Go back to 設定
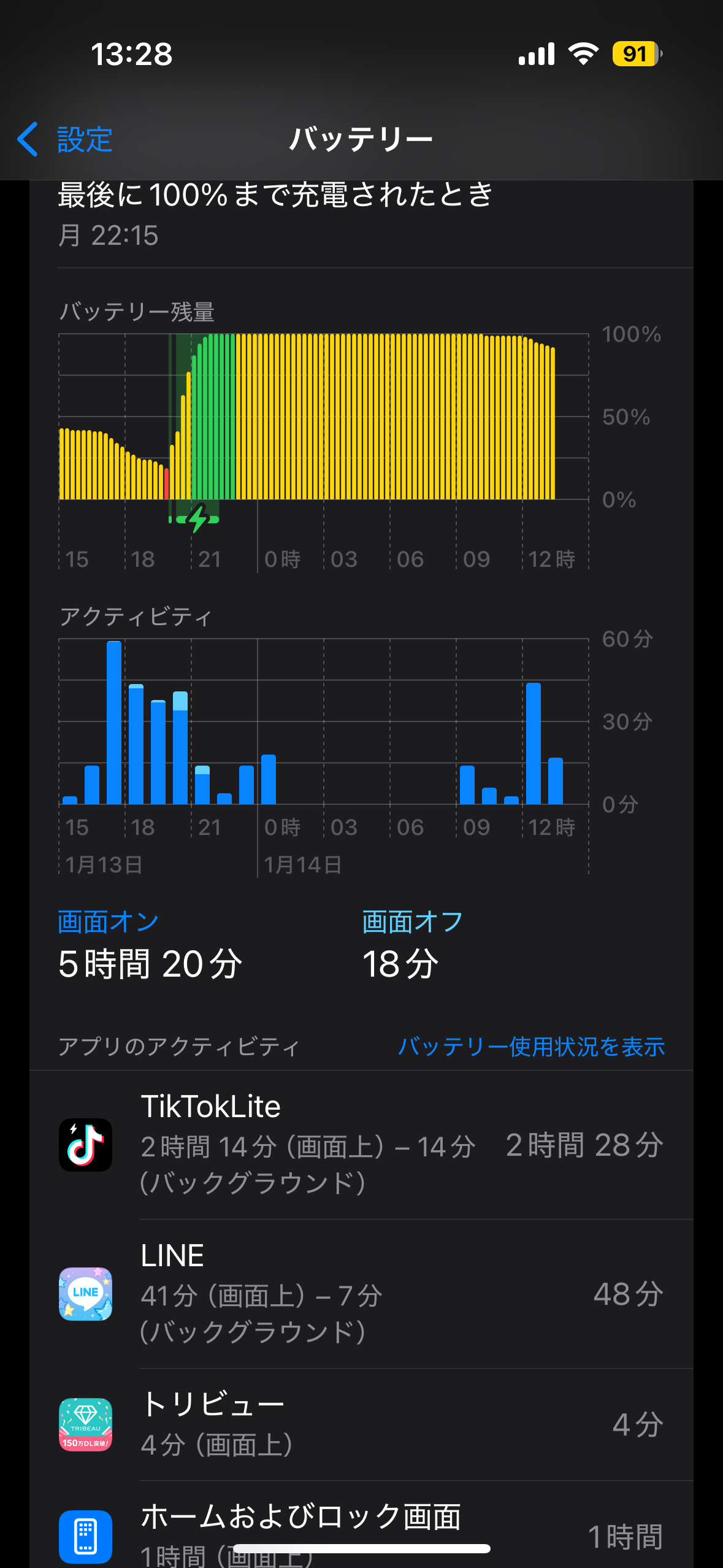The width and height of the screenshot is (723, 1568). click(64, 140)
